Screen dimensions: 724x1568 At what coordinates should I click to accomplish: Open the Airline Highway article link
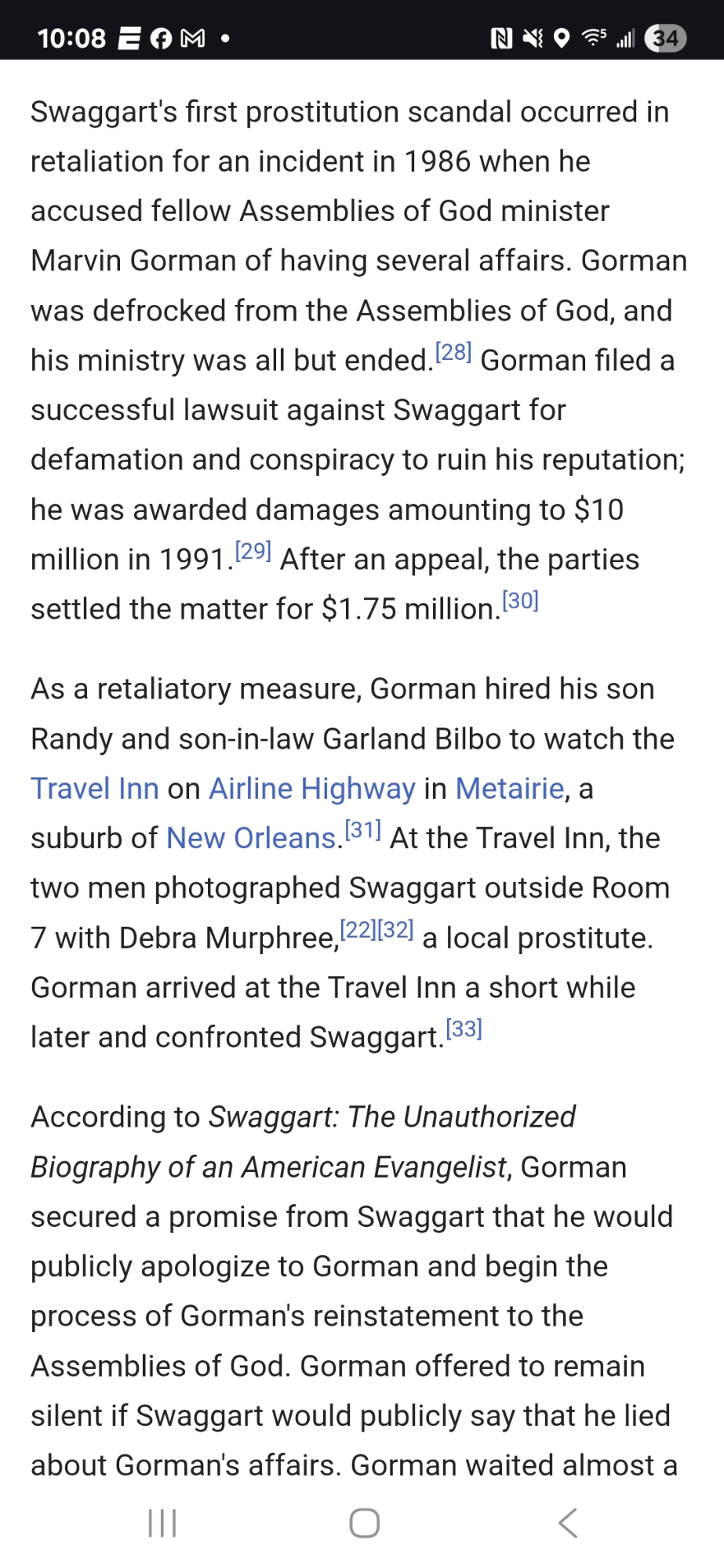pos(311,789)
